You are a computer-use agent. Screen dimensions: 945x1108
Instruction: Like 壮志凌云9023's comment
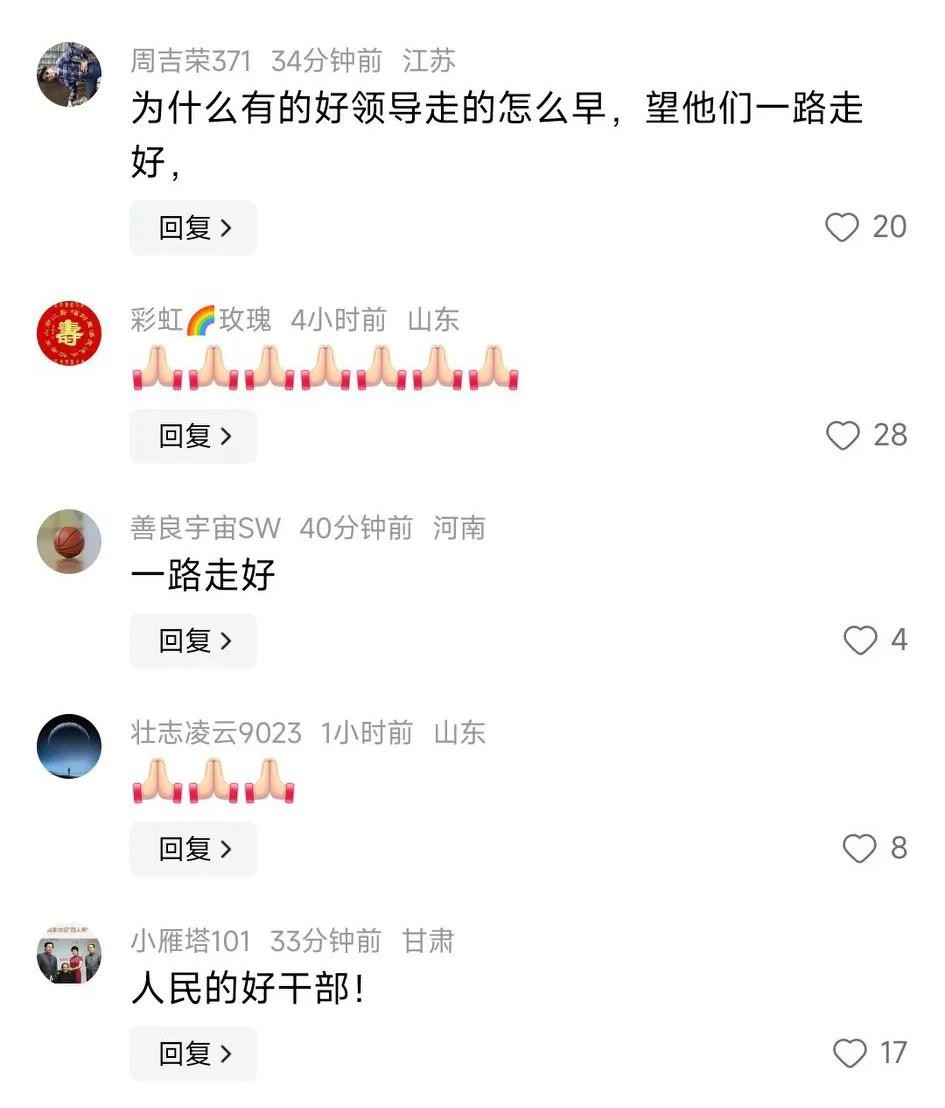tap(859, 849)
